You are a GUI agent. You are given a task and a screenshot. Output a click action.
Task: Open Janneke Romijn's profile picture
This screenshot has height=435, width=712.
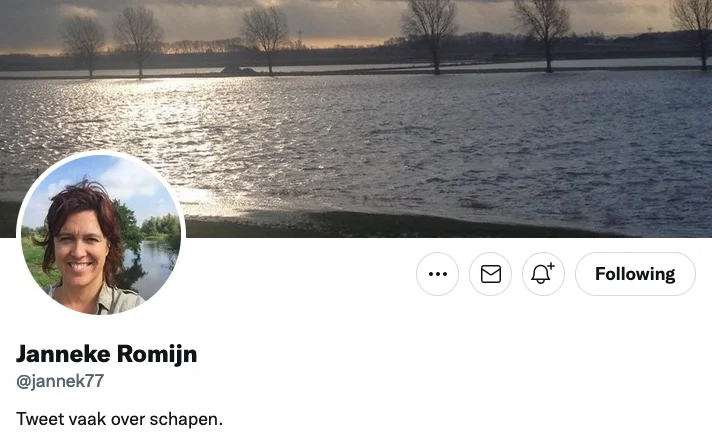point(101,235)
